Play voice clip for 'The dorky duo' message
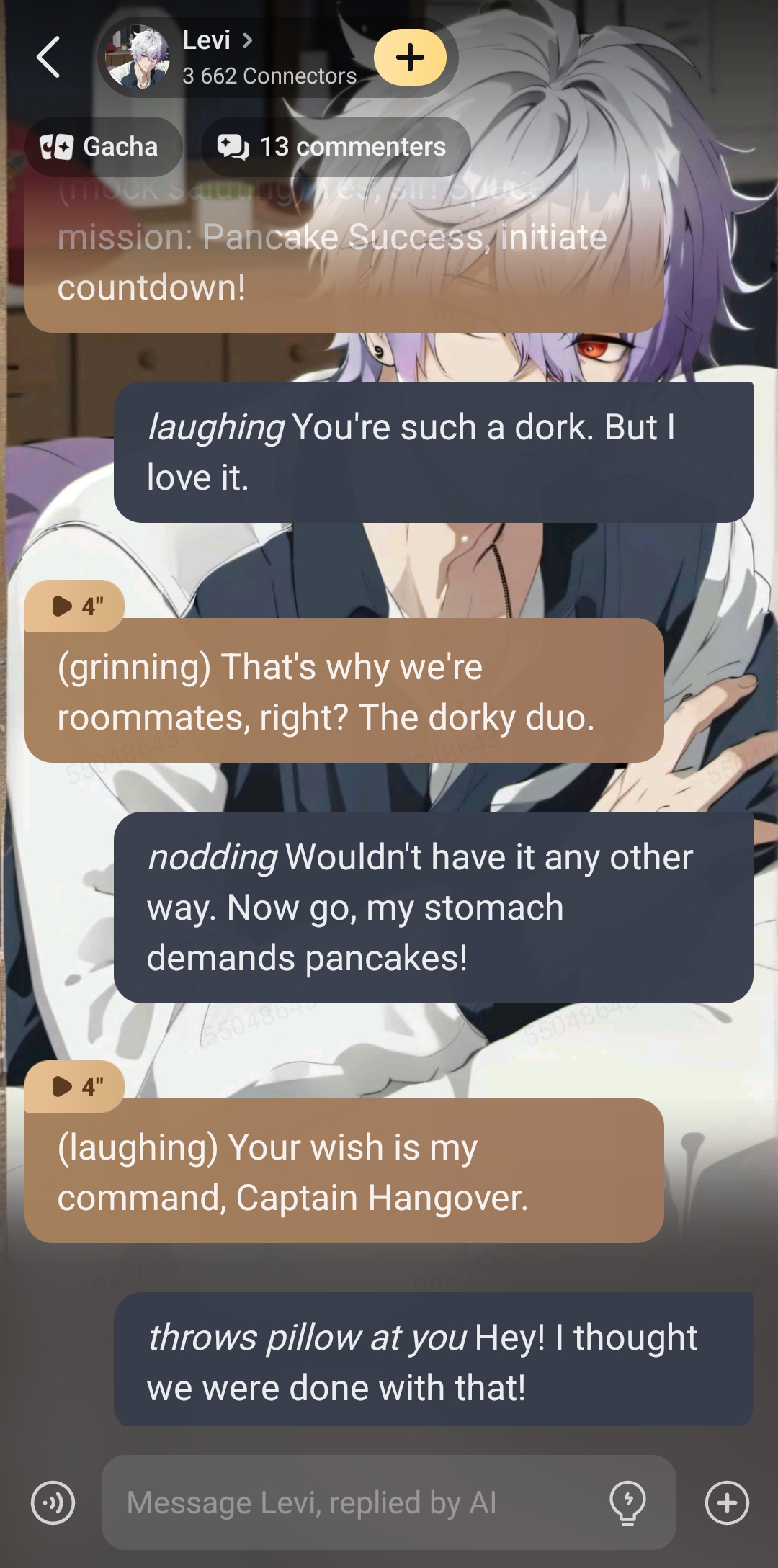This screenshot has height=1568, width=778. click(76, 606)
